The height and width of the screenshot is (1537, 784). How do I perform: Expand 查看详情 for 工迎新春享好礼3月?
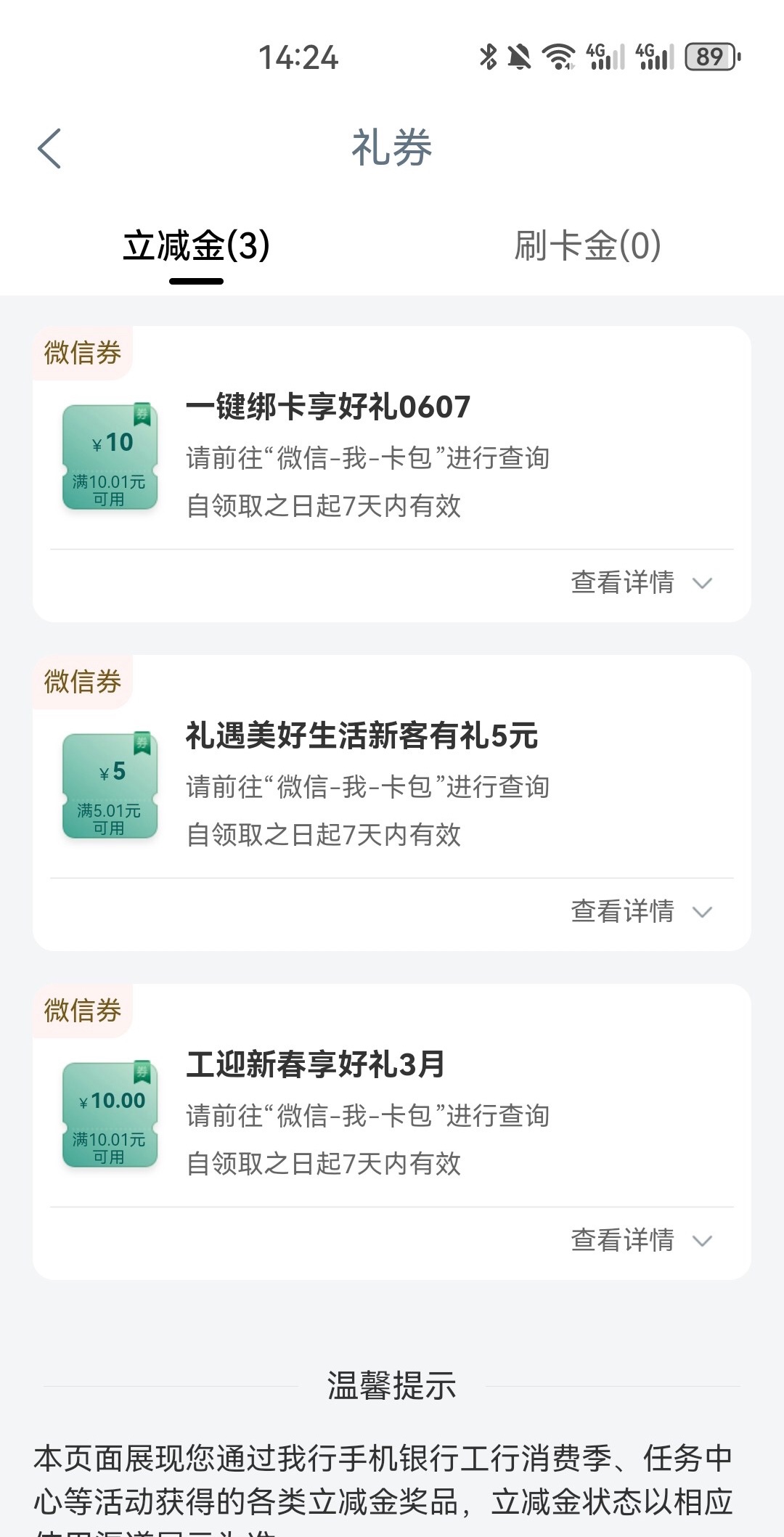tap(641, 1240)
